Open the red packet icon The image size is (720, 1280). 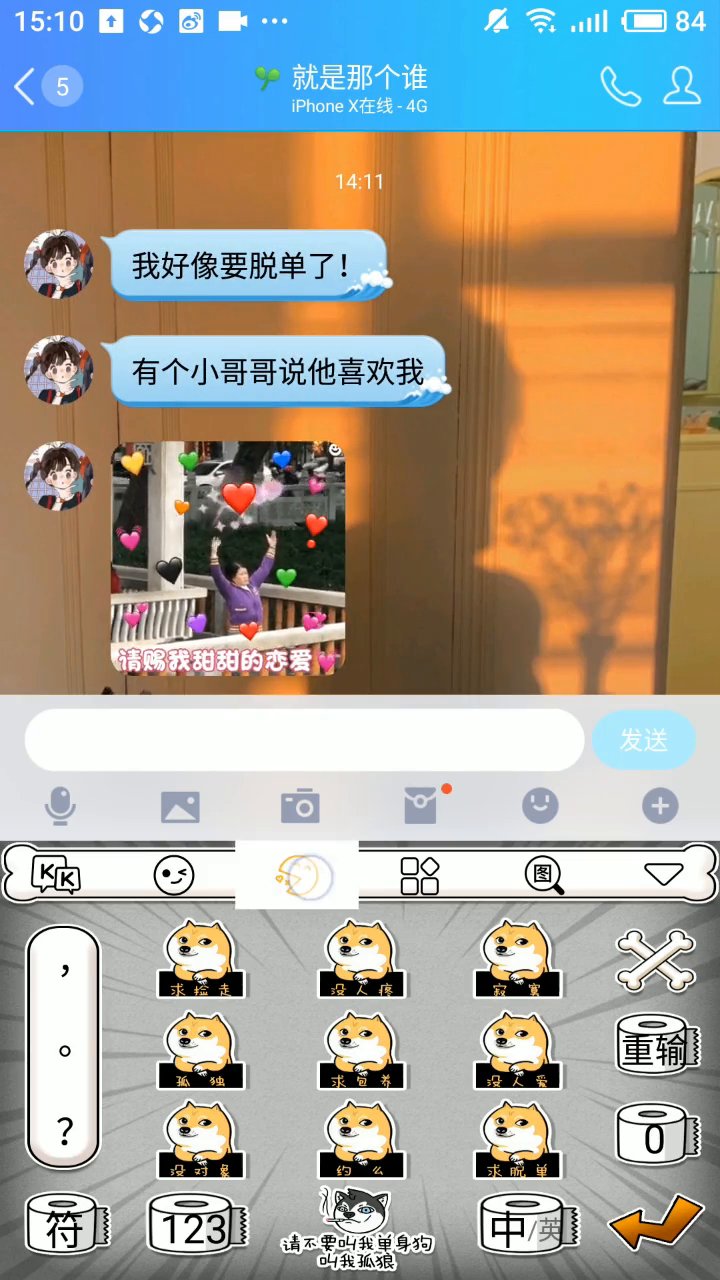[x=420, y=806]
